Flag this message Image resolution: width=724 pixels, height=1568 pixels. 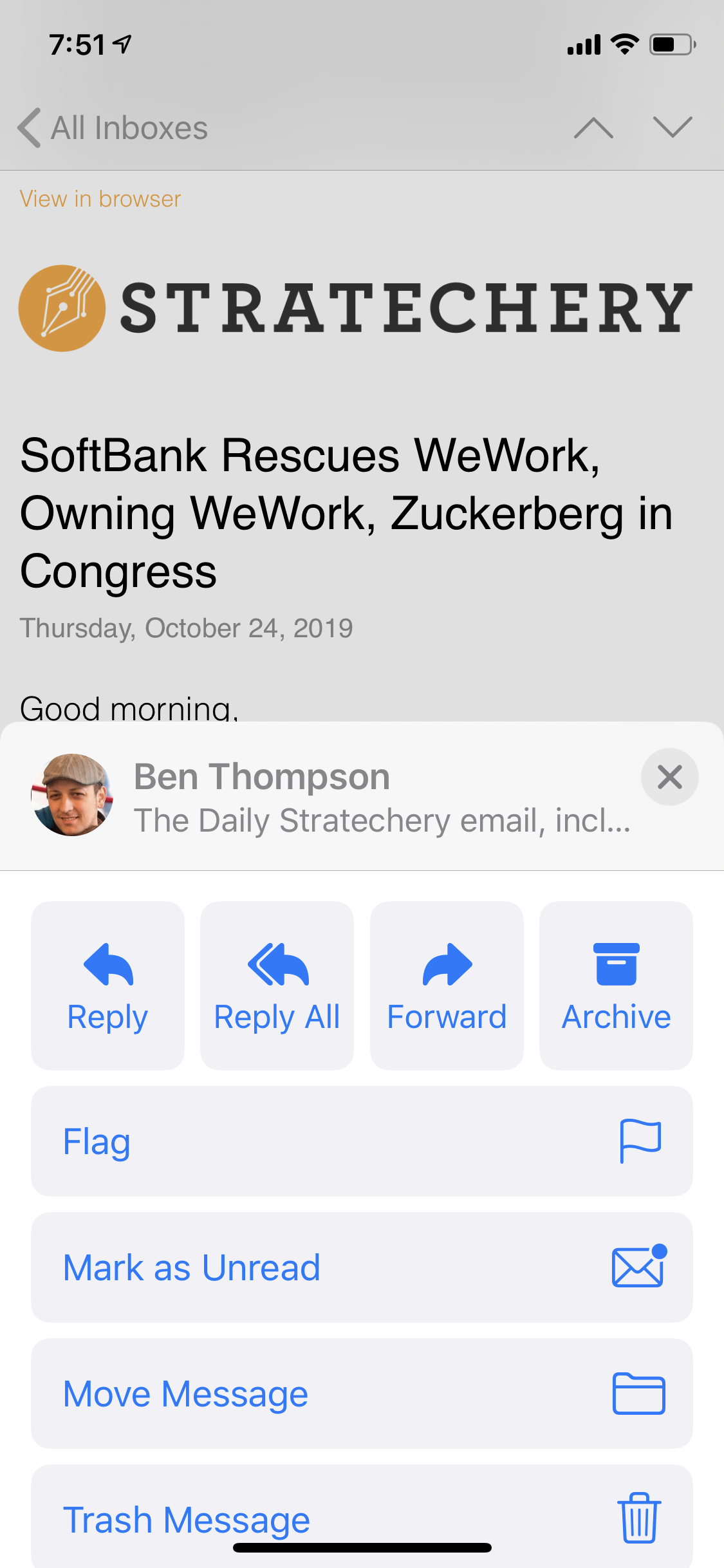tap(362, 1141)
